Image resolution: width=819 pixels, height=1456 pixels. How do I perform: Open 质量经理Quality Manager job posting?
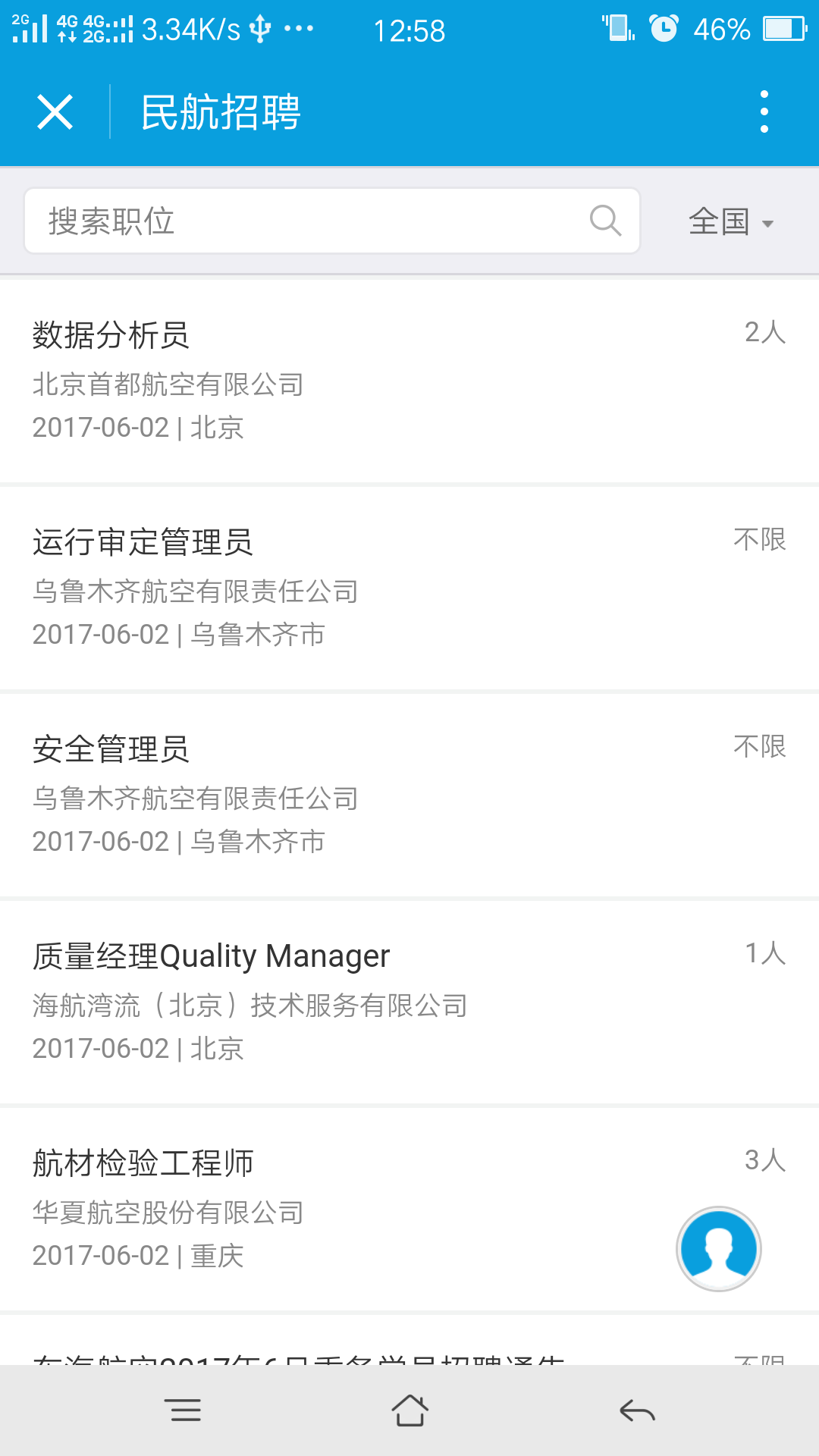pos(409,1003)
